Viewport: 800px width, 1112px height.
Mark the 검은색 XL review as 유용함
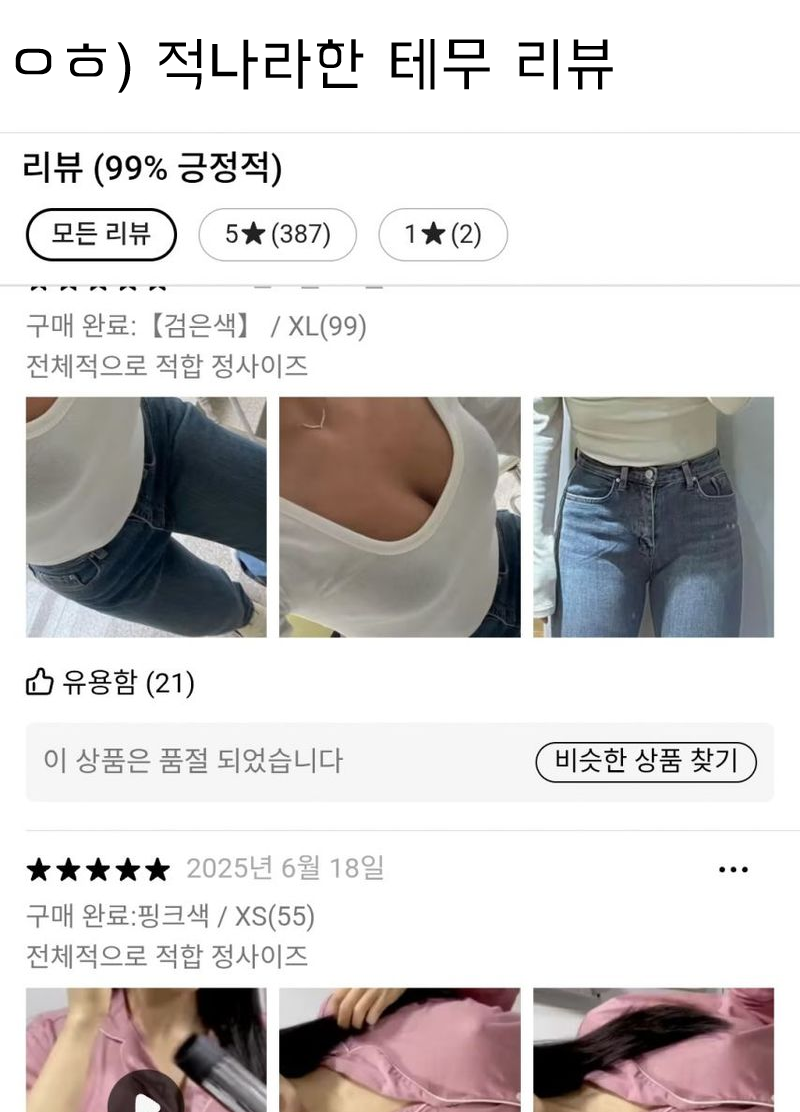[x=109, y=683]
